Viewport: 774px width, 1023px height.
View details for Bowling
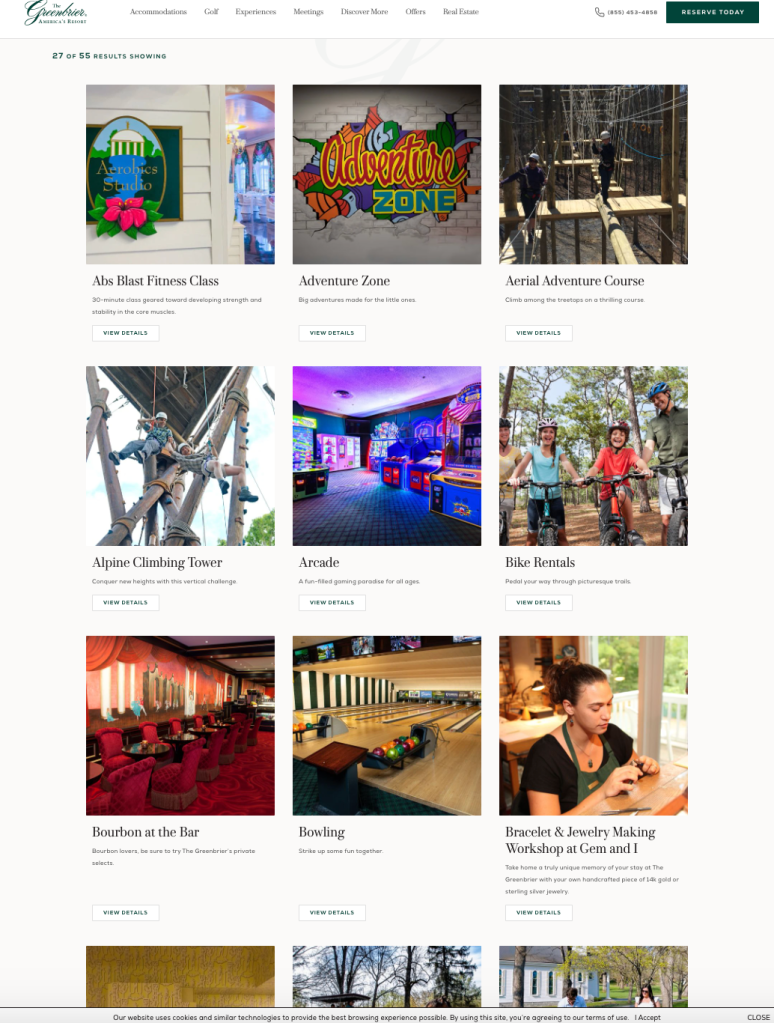click(332, 913)
